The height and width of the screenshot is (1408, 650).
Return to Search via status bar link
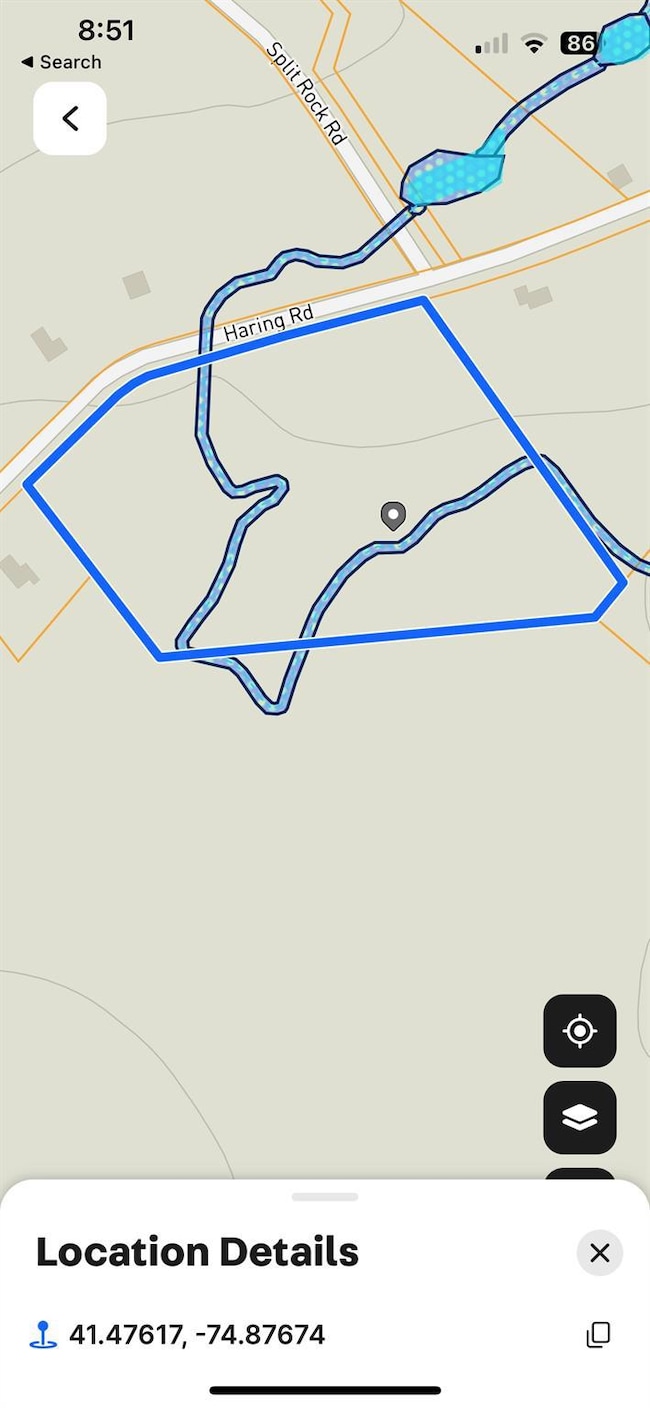pyautogui.click(x=61, y=62)
